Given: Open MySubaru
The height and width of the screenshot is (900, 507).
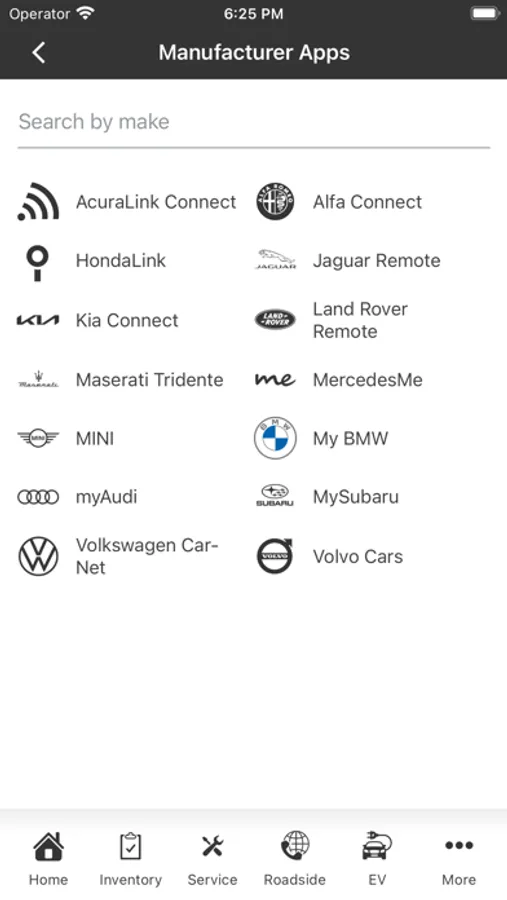Looking at the screenshot, I should (x=327, y=497).
